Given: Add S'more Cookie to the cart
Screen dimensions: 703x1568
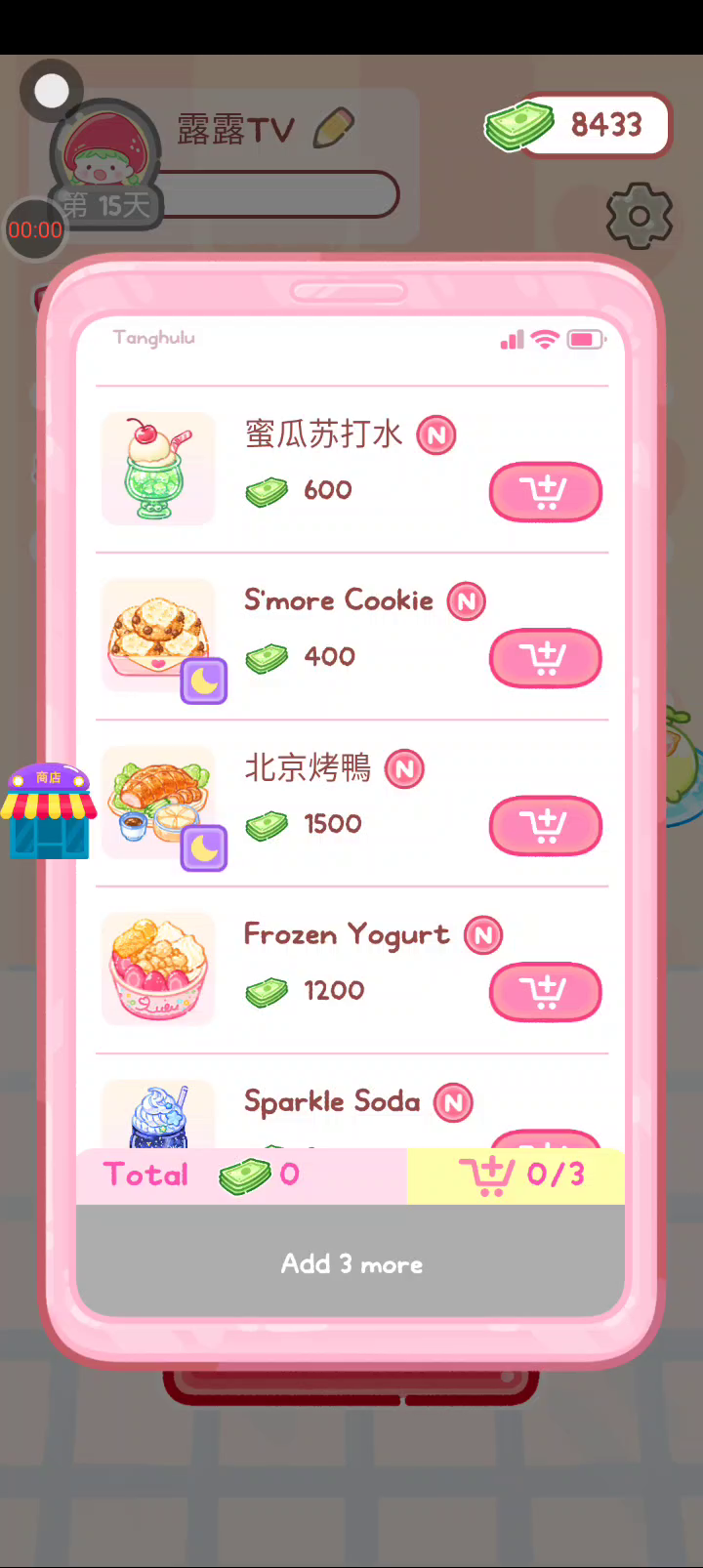Looking at the screenshot, I should click(545, 658).
